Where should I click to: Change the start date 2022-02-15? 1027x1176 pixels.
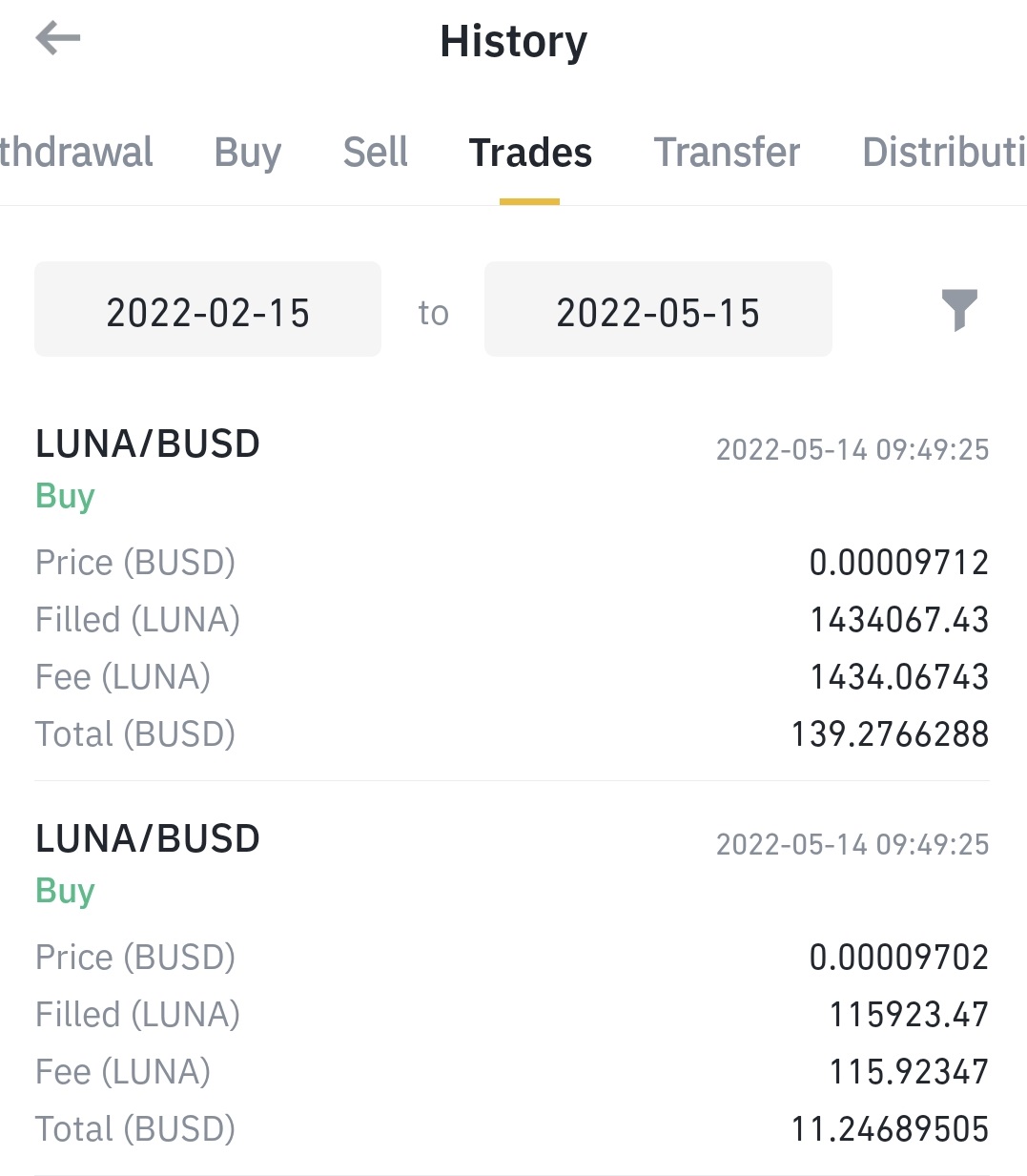pos(208,310)
